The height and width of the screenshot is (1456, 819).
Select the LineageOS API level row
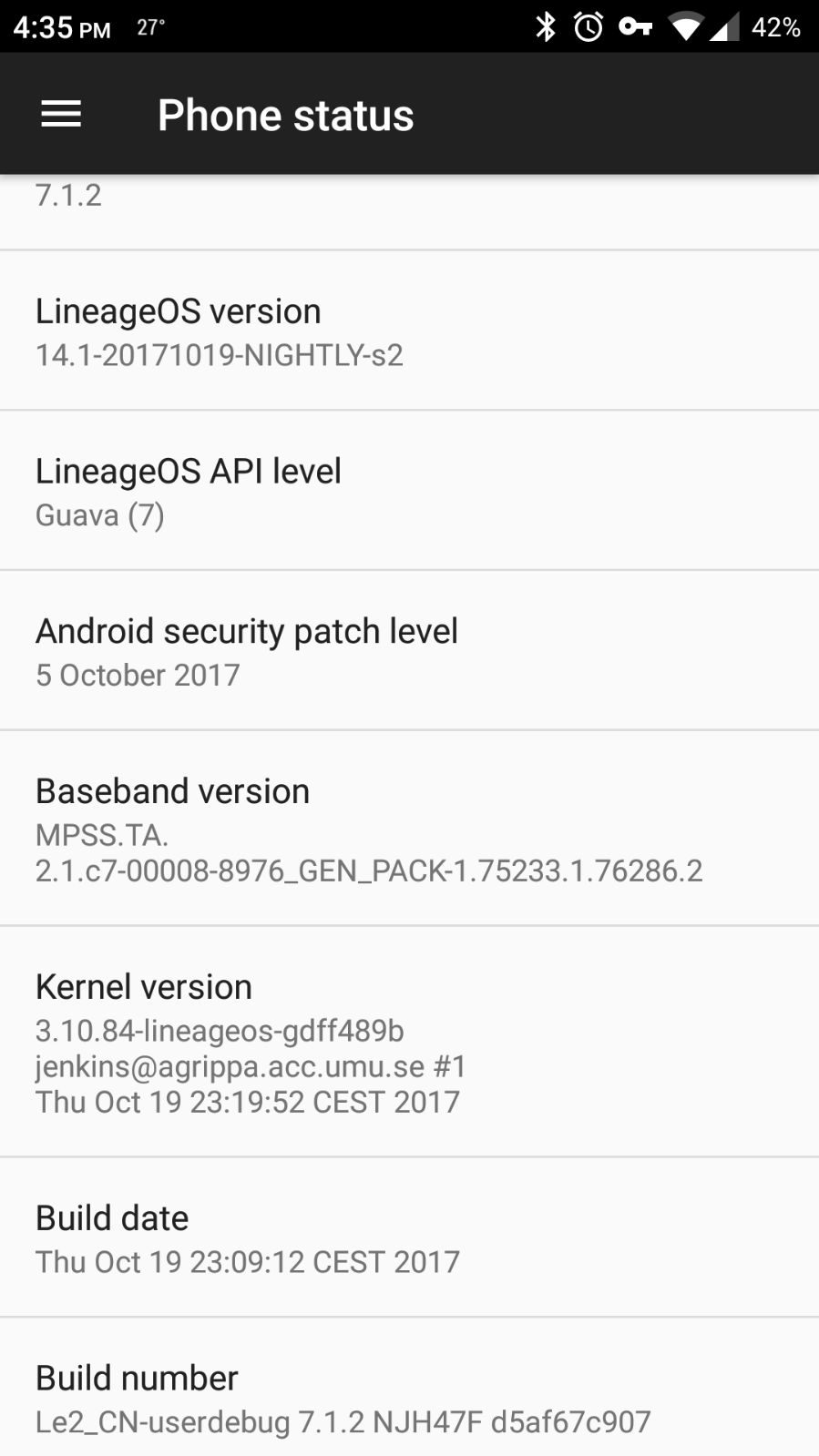tap(409, 491)
